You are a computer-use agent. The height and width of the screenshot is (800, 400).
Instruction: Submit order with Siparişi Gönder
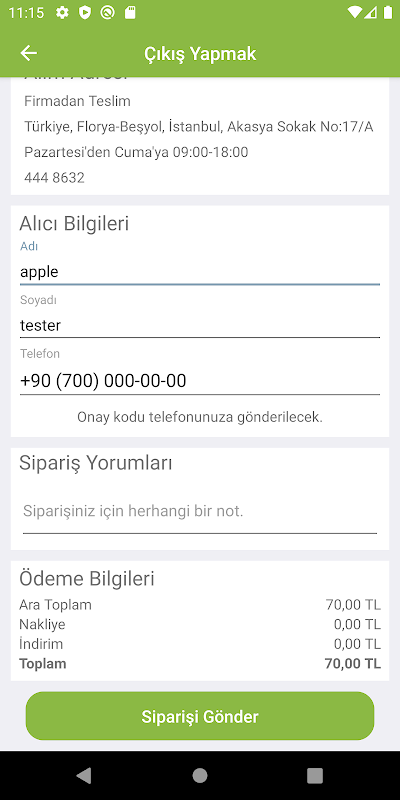coord(200,716)
